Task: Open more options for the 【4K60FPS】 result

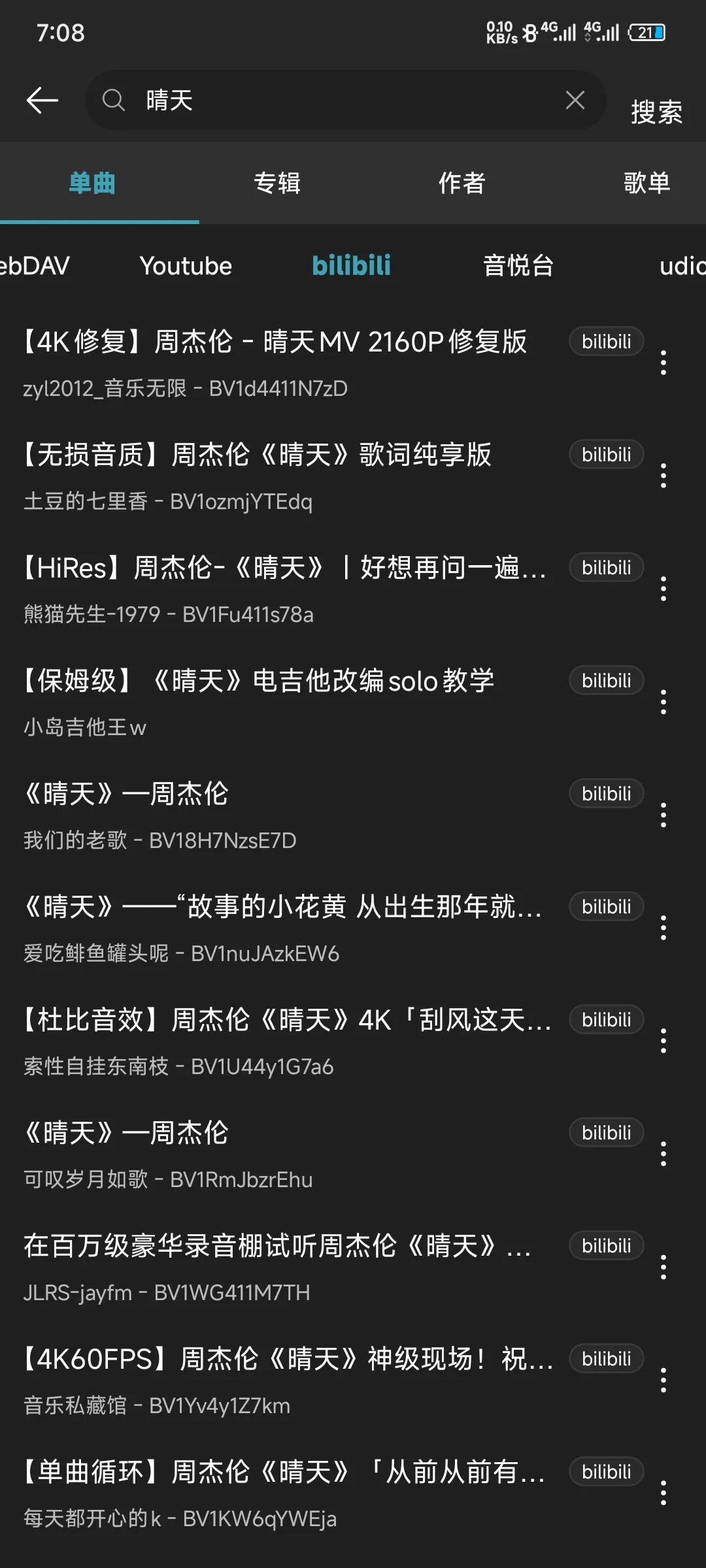Action: click(x=664, y=1380)
